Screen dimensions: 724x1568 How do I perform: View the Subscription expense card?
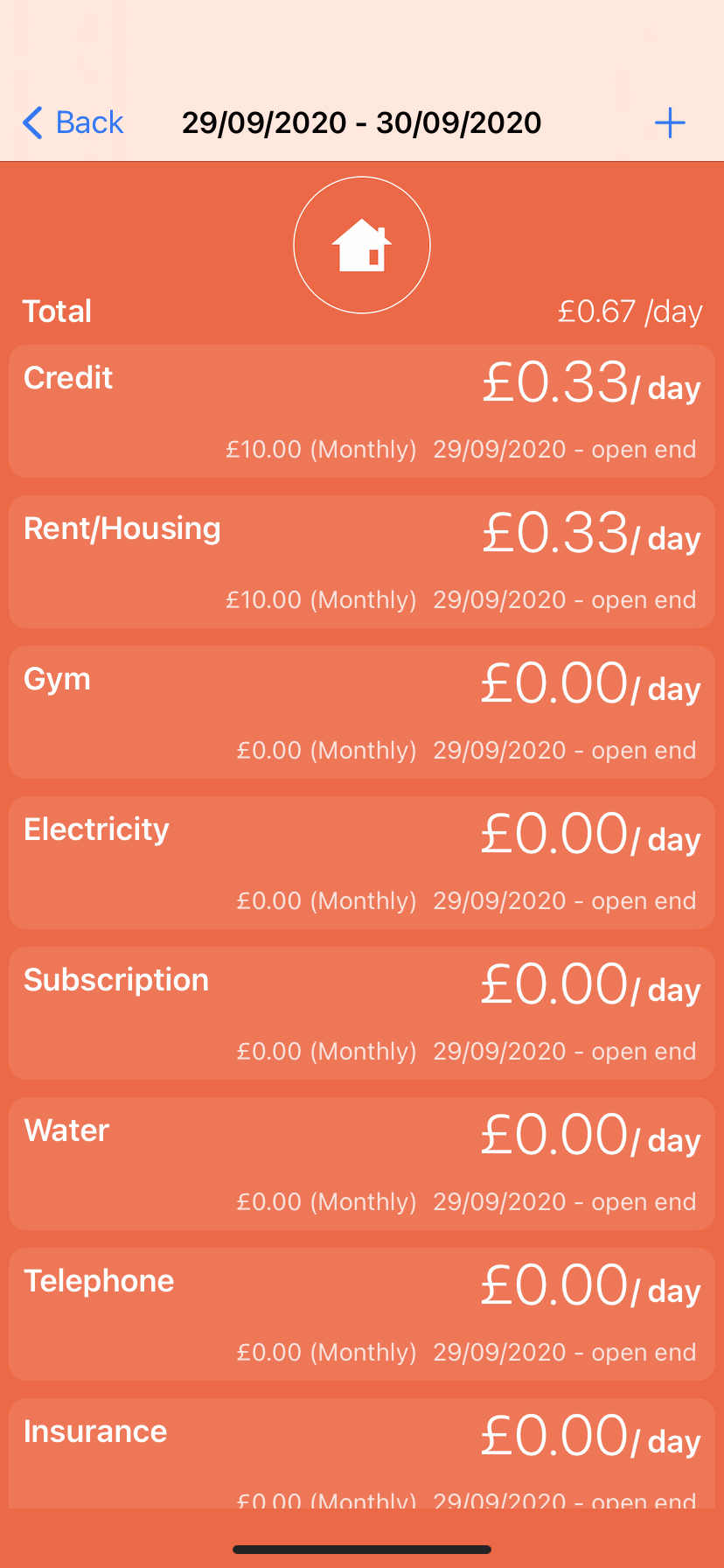(362, 1013)
